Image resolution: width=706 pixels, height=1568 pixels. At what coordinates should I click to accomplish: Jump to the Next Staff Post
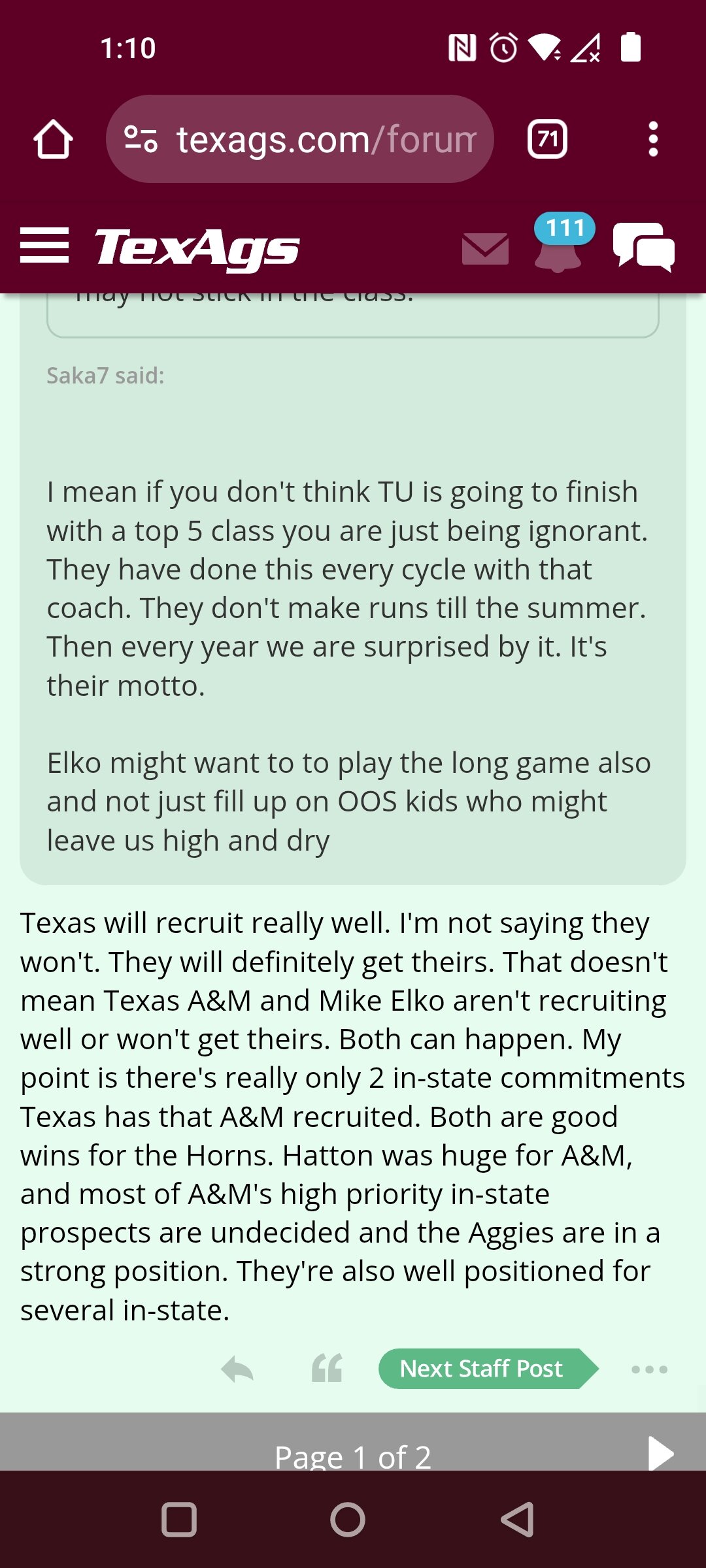pyautogui.click(x=488, y=1369)
